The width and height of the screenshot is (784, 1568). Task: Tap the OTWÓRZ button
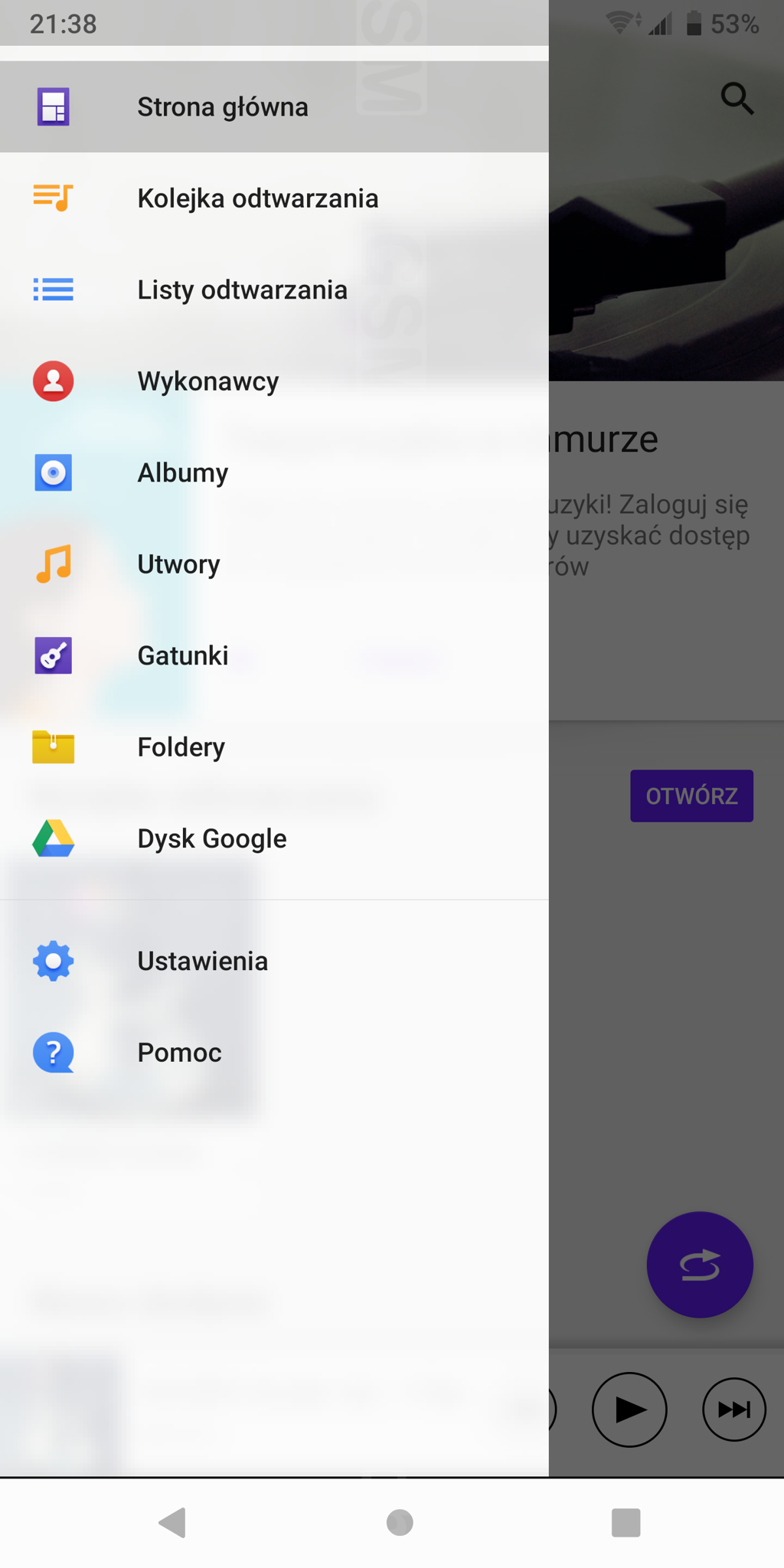691,796
